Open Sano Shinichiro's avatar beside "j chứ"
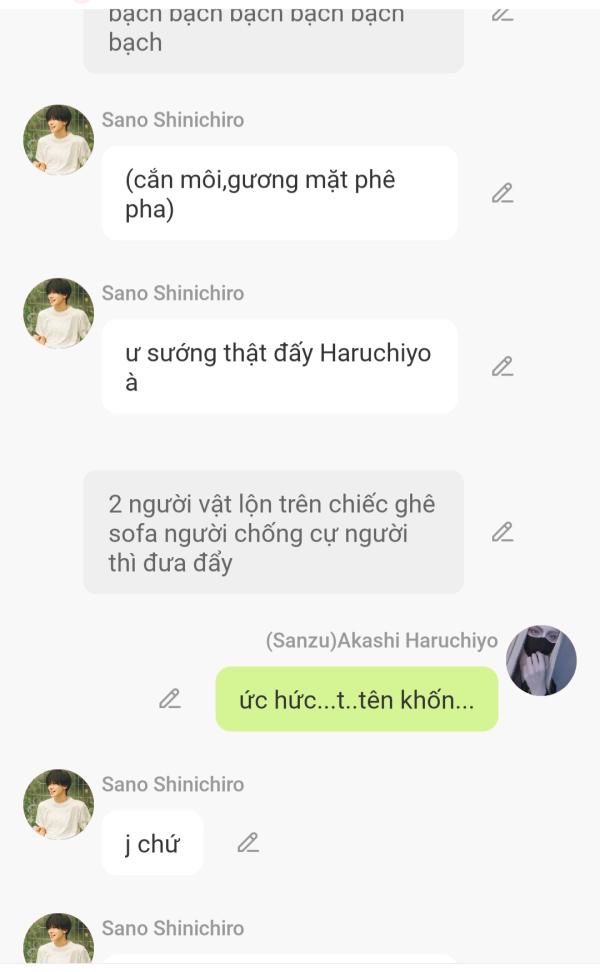 click(x=58, y=804)
